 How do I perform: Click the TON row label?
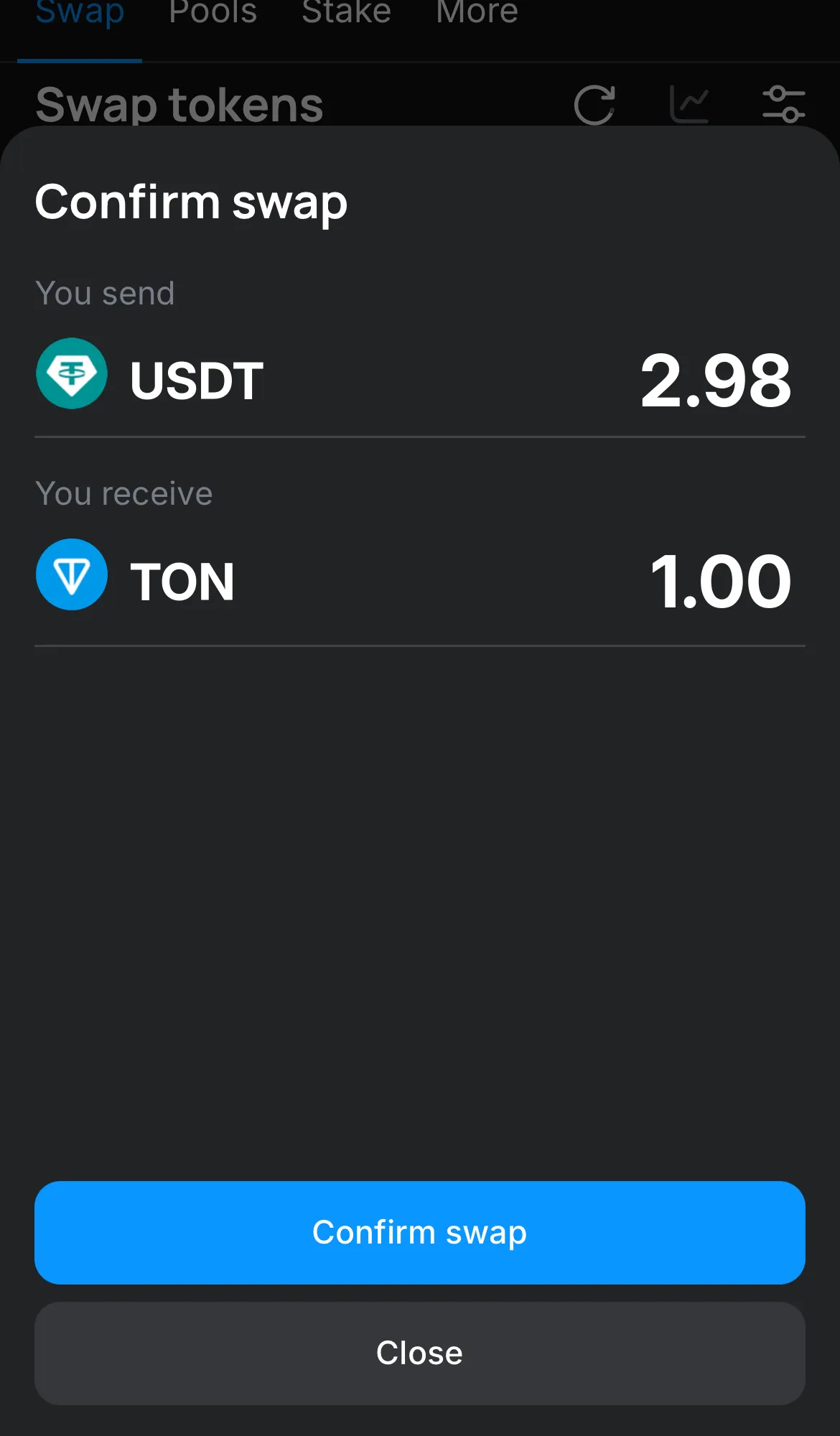pyautogui.click(x=183, y=580)
